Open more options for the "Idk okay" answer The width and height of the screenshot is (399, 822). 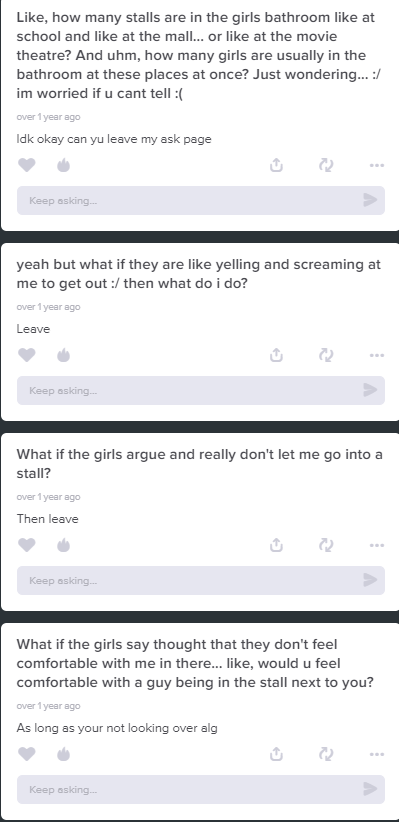[376, 166]
